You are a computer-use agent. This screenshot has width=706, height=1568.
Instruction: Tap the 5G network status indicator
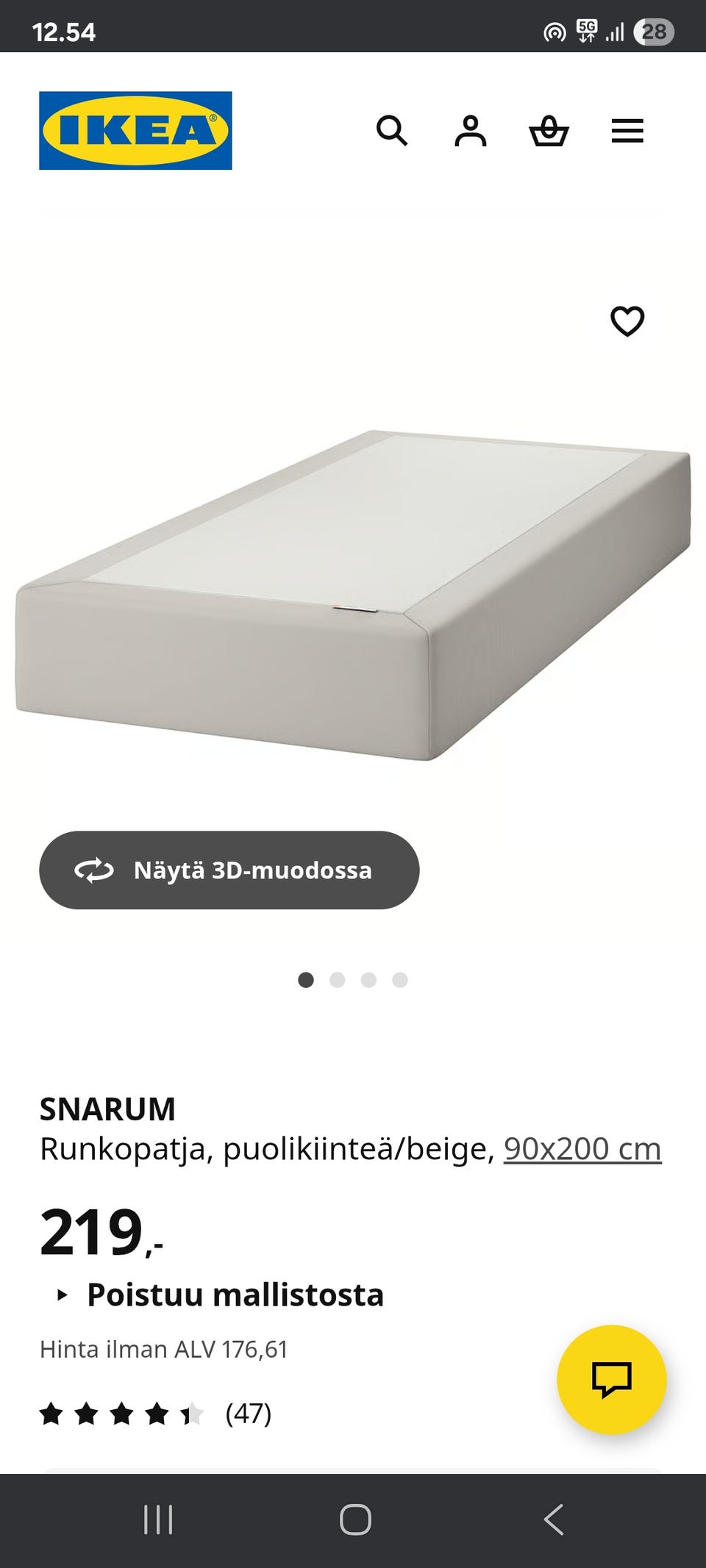click(x=585, y=31)
